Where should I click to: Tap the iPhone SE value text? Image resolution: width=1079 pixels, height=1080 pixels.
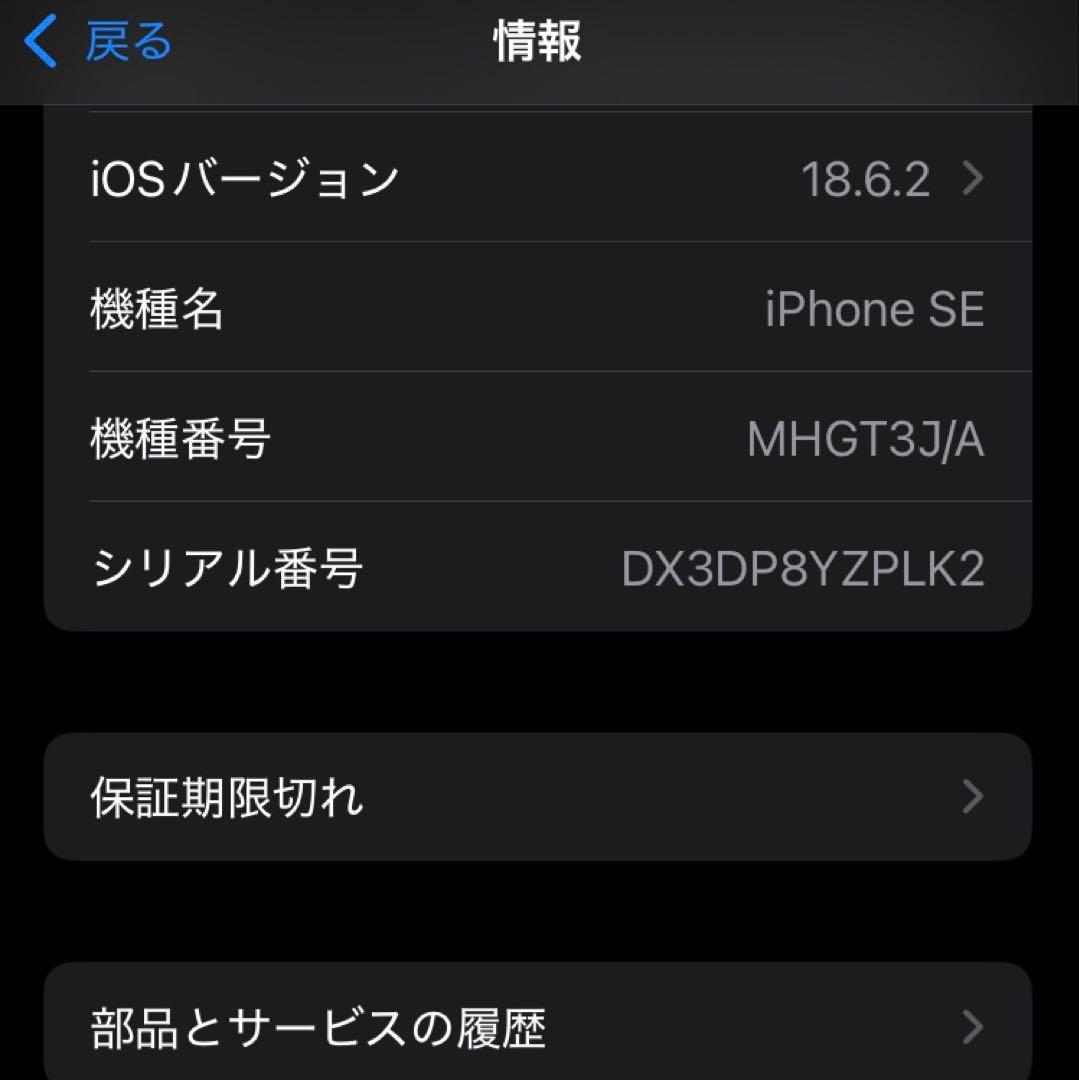coord(875,308)
